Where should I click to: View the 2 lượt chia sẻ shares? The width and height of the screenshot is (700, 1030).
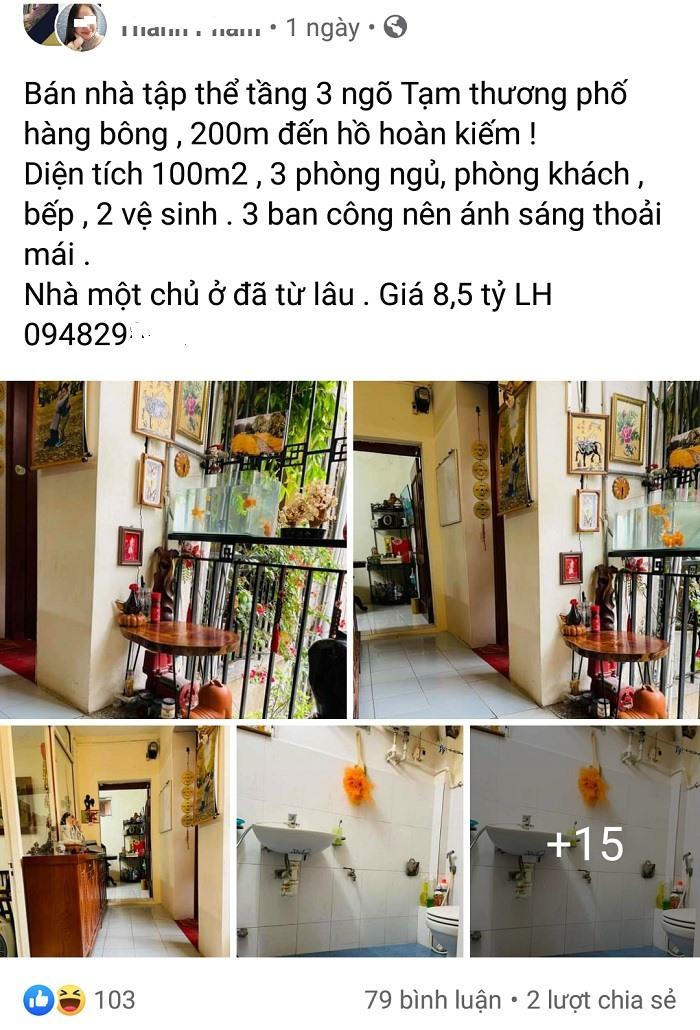(x=600, y=999)
